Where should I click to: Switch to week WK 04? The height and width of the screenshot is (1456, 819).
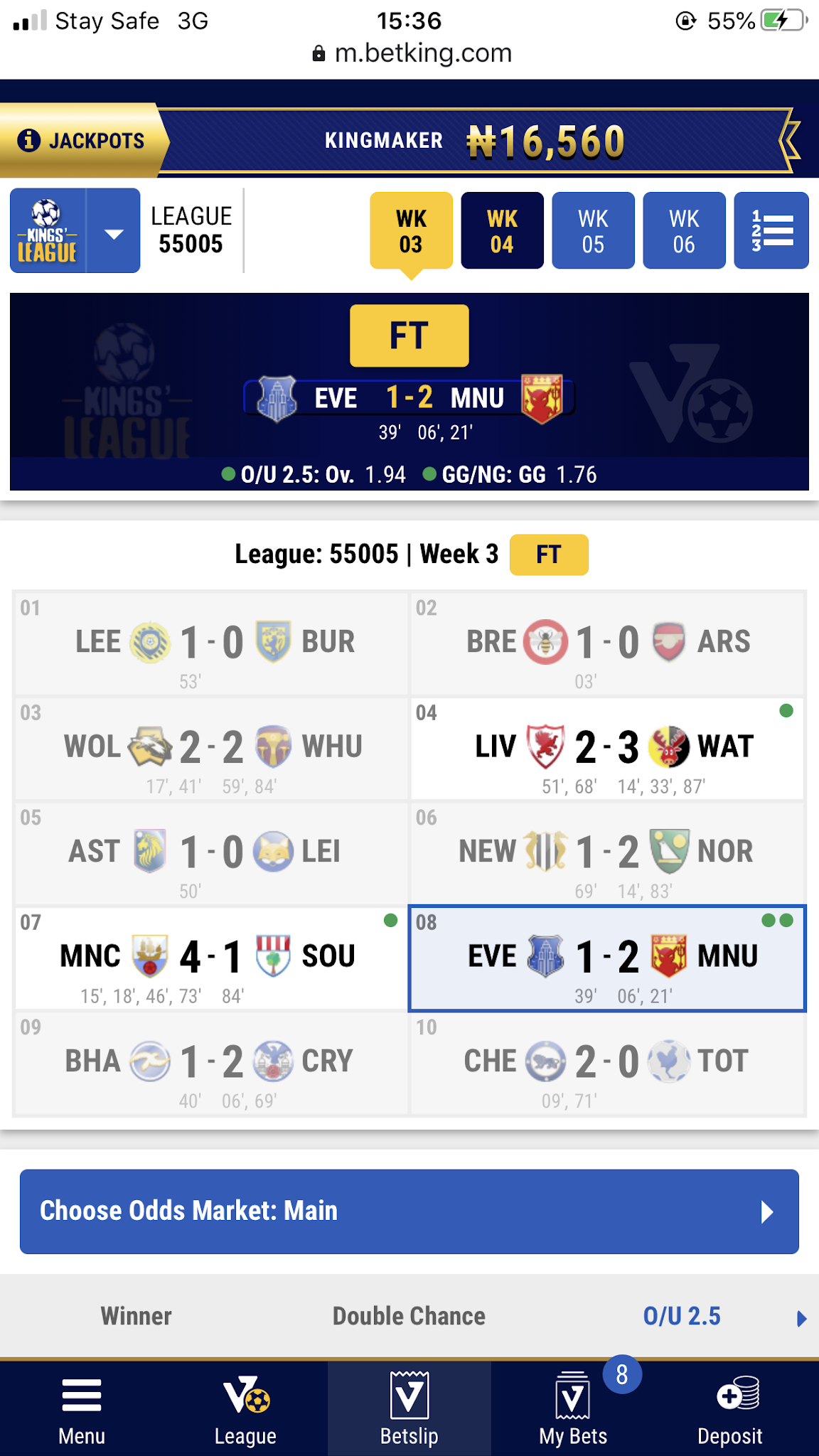pyautogui.click(x=502, y=231)
